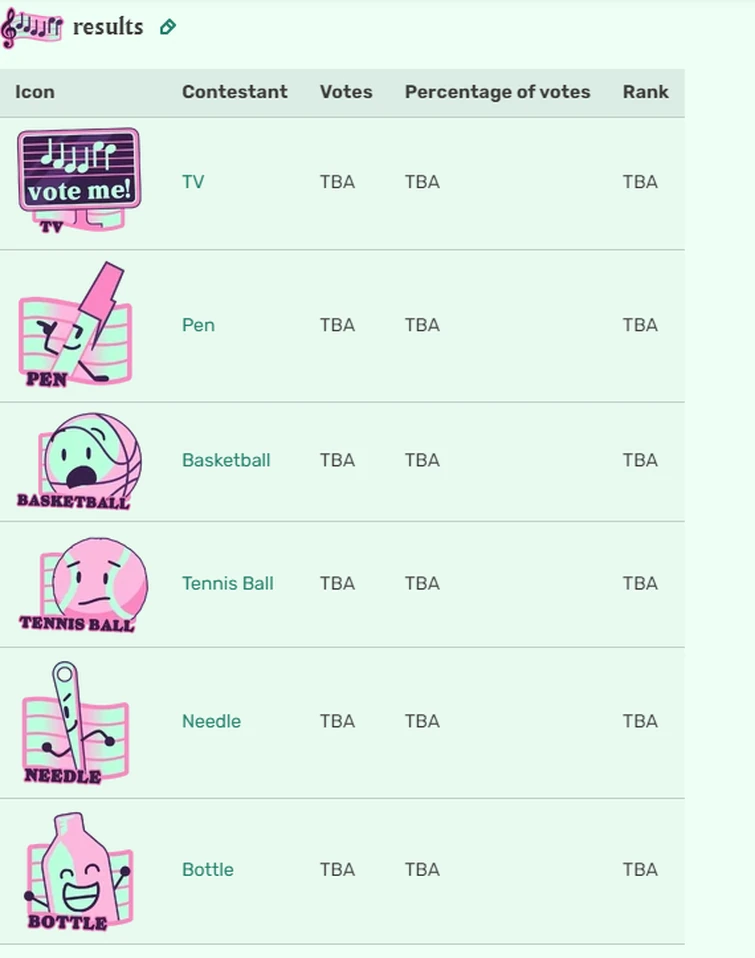Click the music notes image beside results
The height and width of the screenshot is (958, 755).
pos(30,24)
